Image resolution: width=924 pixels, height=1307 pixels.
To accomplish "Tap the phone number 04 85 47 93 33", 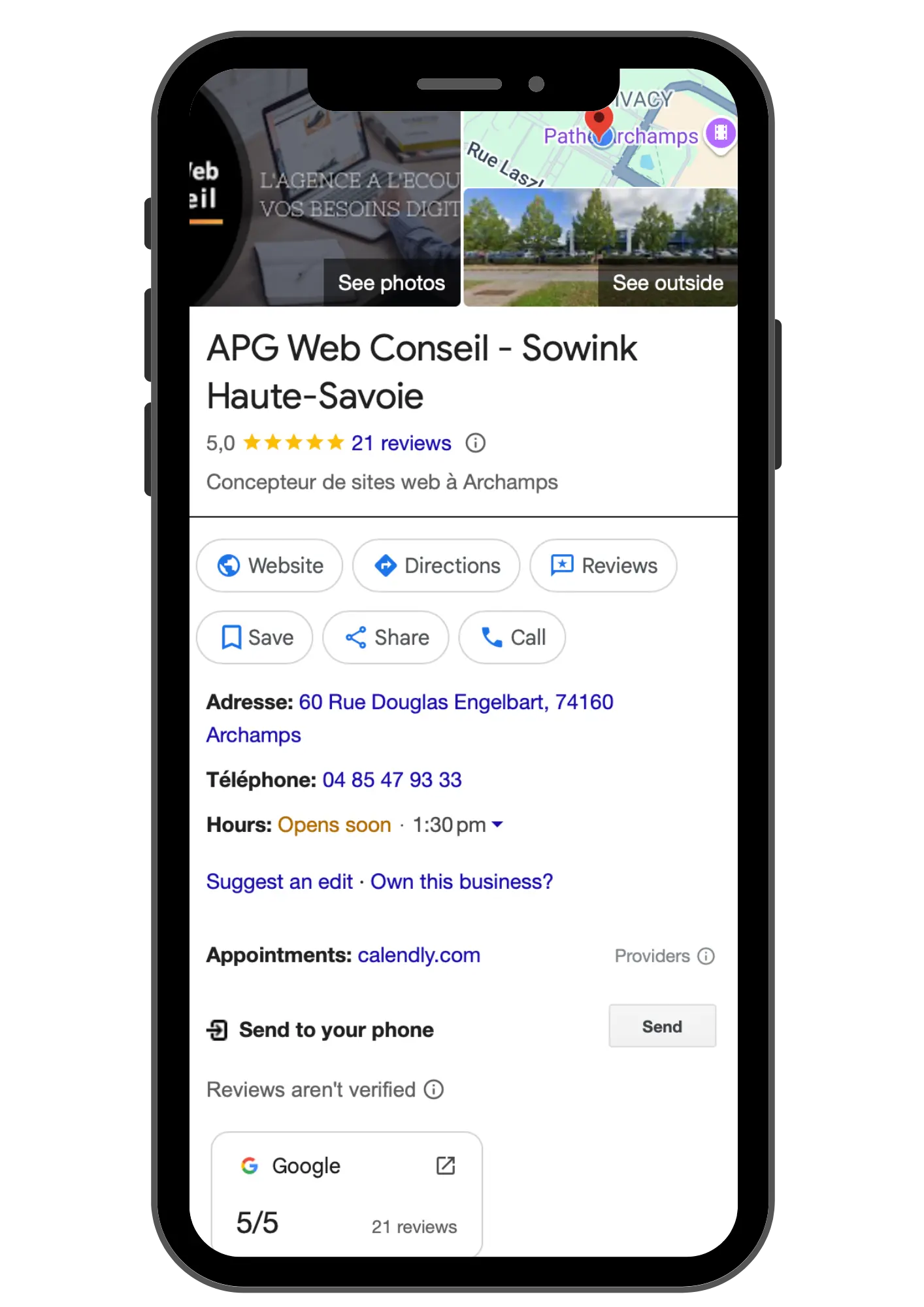I will pos(392,780).
